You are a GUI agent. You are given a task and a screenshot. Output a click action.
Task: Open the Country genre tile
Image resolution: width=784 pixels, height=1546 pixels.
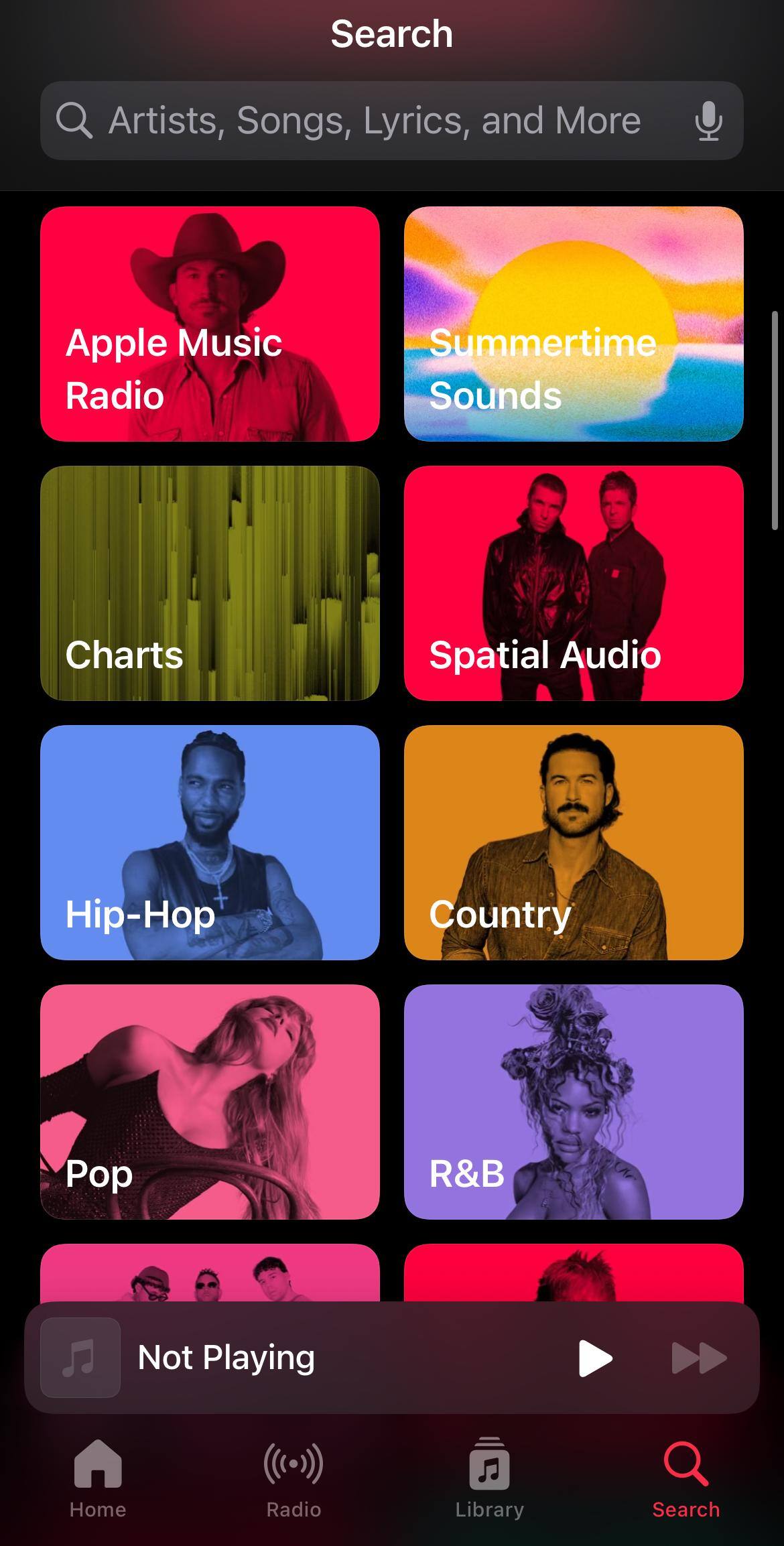pyautogui.click(x=574, y=842)
